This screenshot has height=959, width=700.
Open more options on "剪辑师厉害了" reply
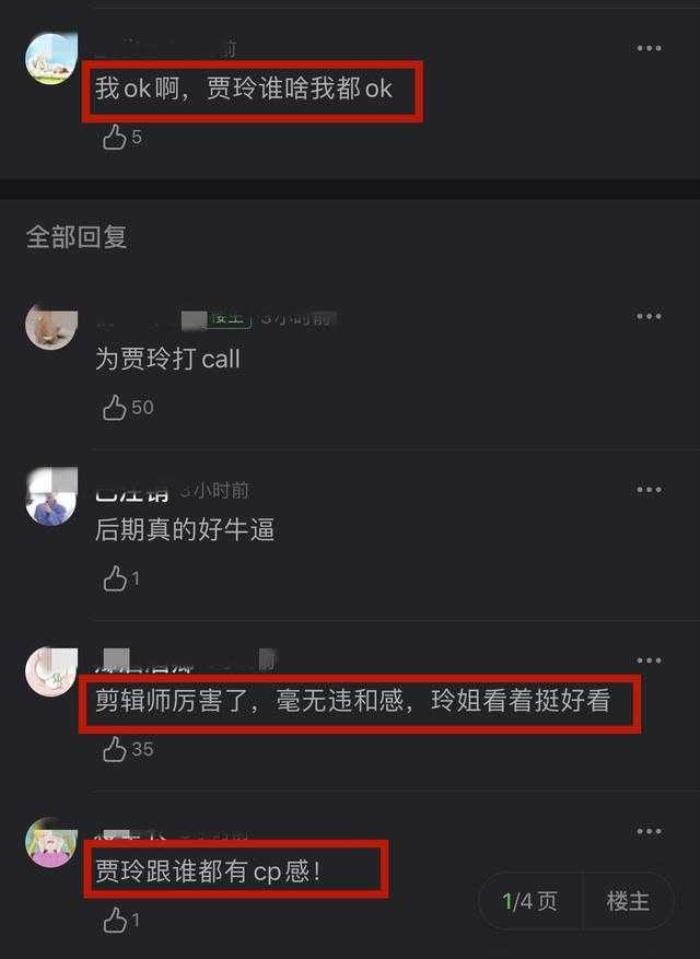point(649,660)
